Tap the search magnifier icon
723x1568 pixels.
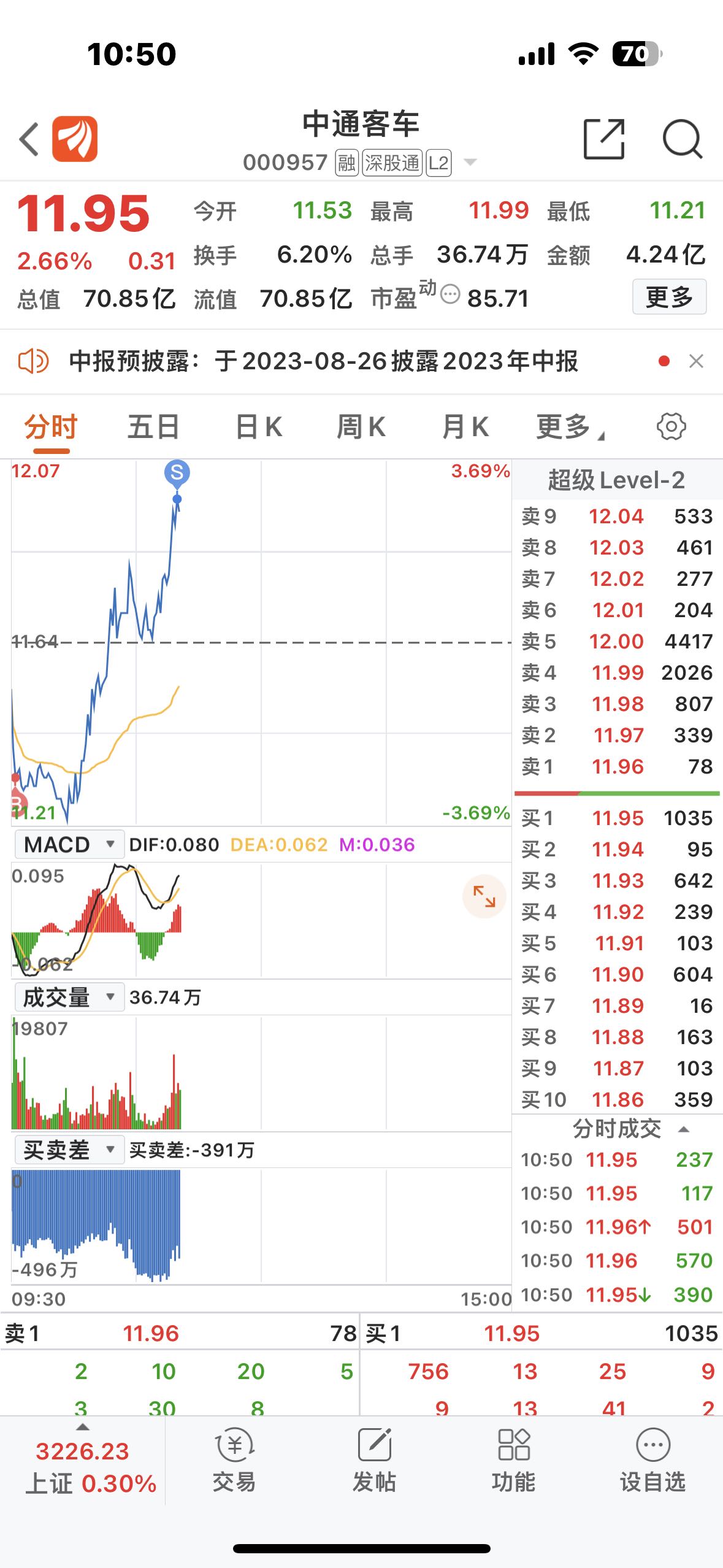click(x=683, y=138)
